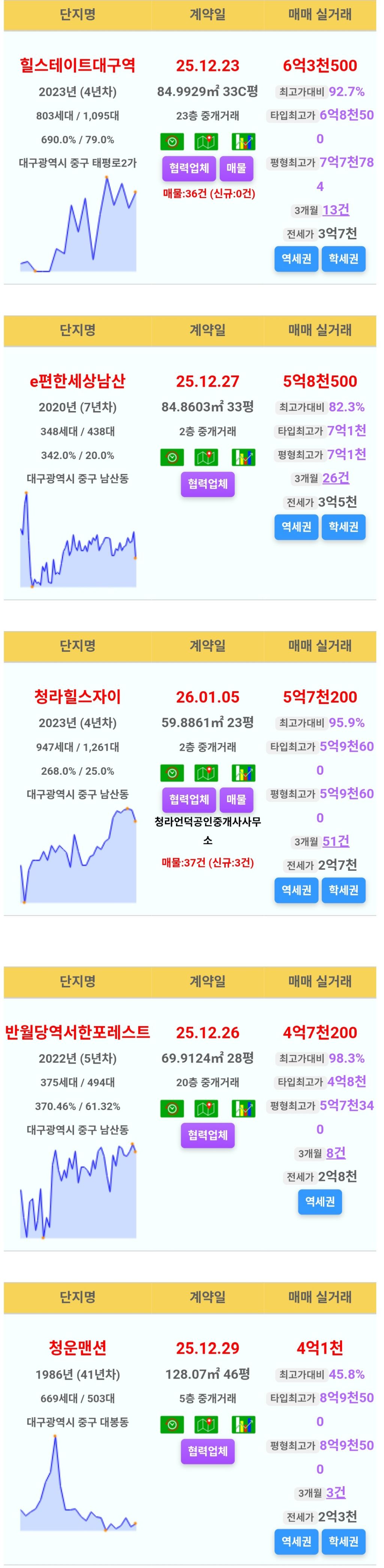Tap 협력업체 button under 청운맨션

[207, 1451]
